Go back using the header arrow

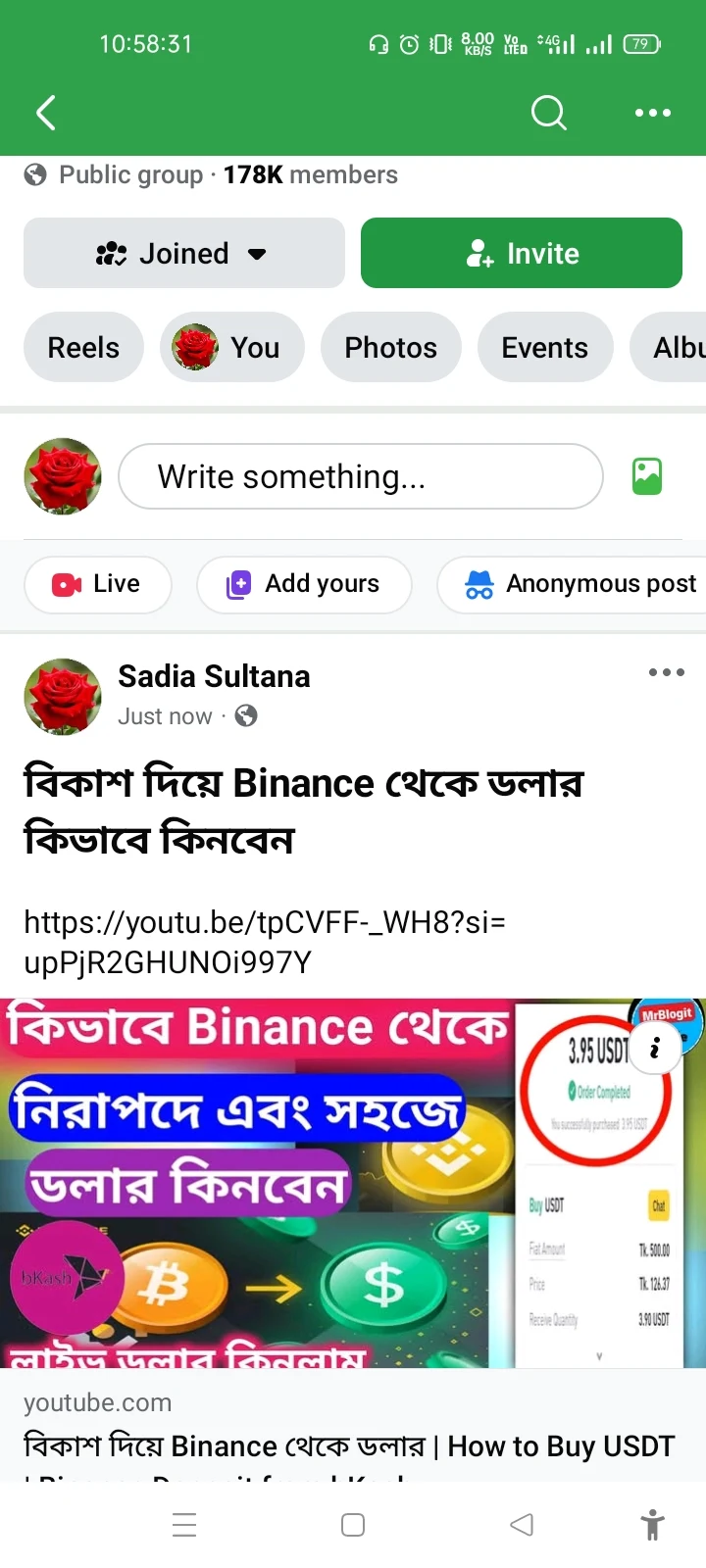click(x=46, y=113)
